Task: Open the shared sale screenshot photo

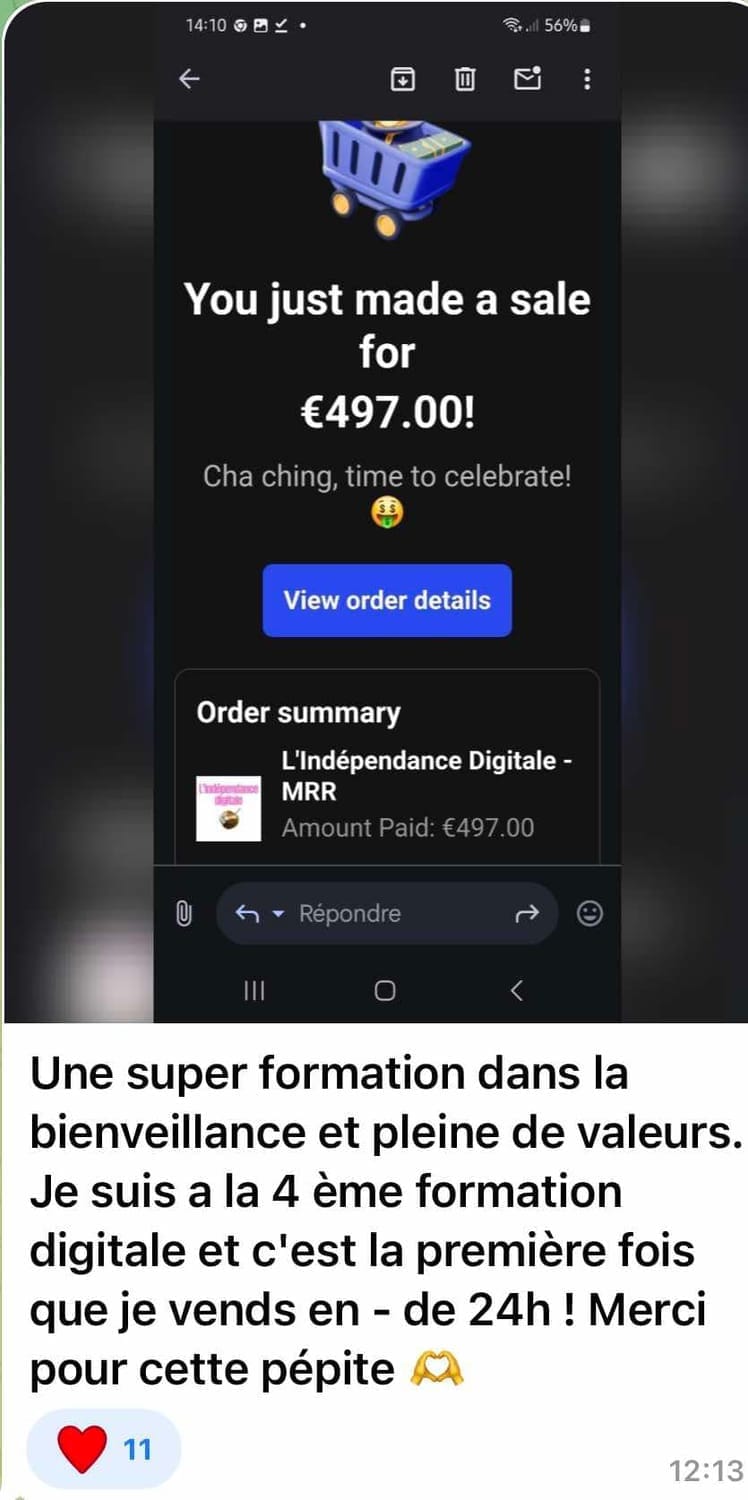Action: click(x=386, y=500)
